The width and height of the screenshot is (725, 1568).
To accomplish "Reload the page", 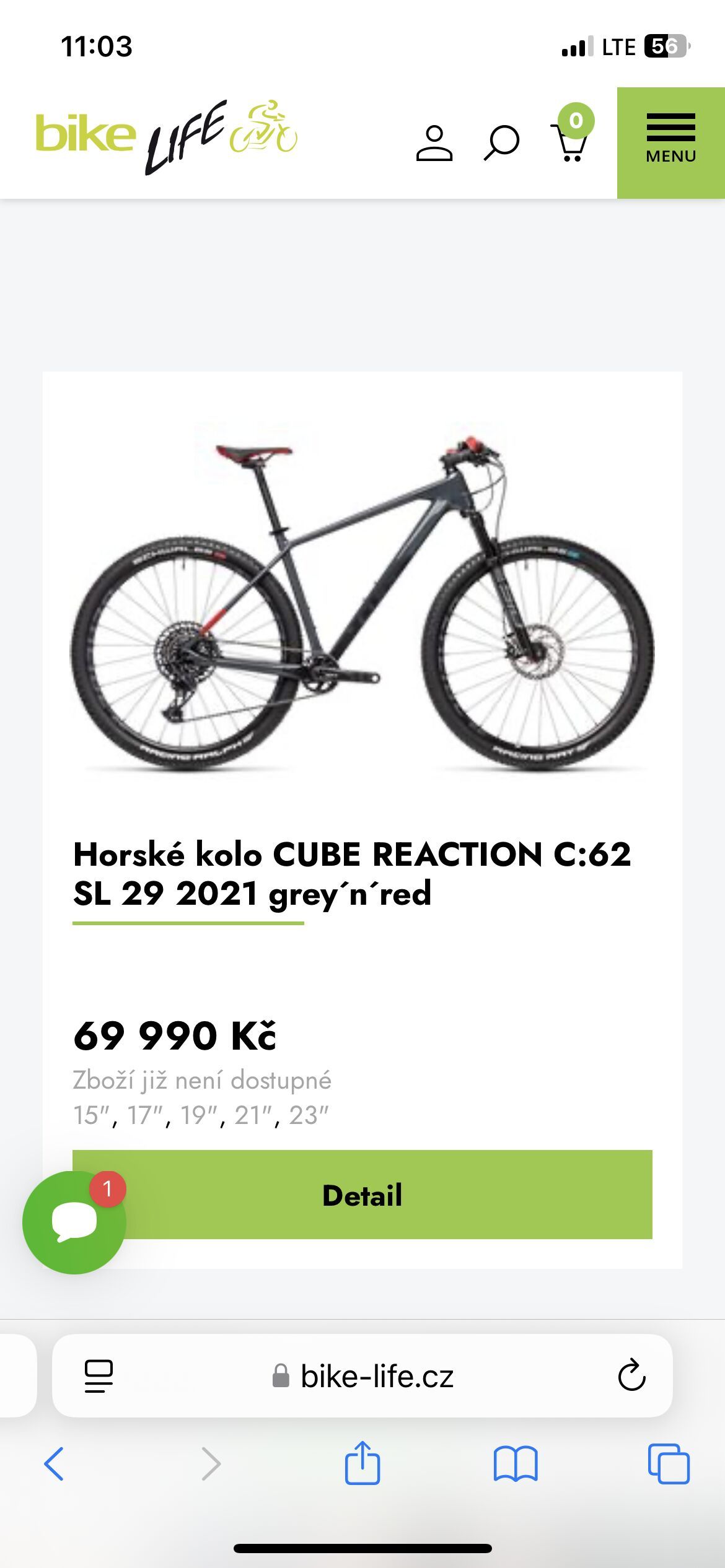I will pyautogui.click(x=631, y=1376).
